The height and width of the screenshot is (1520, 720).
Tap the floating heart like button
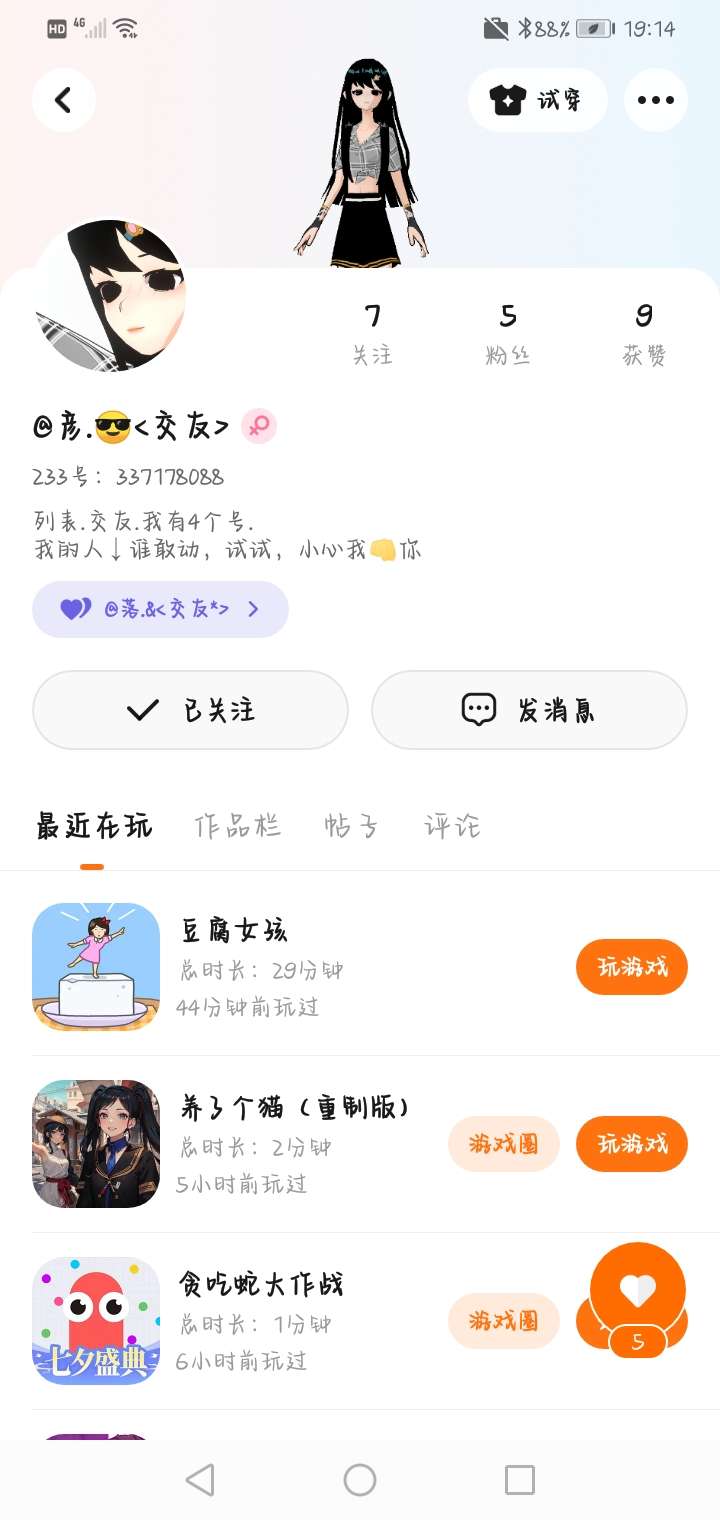pyautogui.click(x=637, y=1291)
